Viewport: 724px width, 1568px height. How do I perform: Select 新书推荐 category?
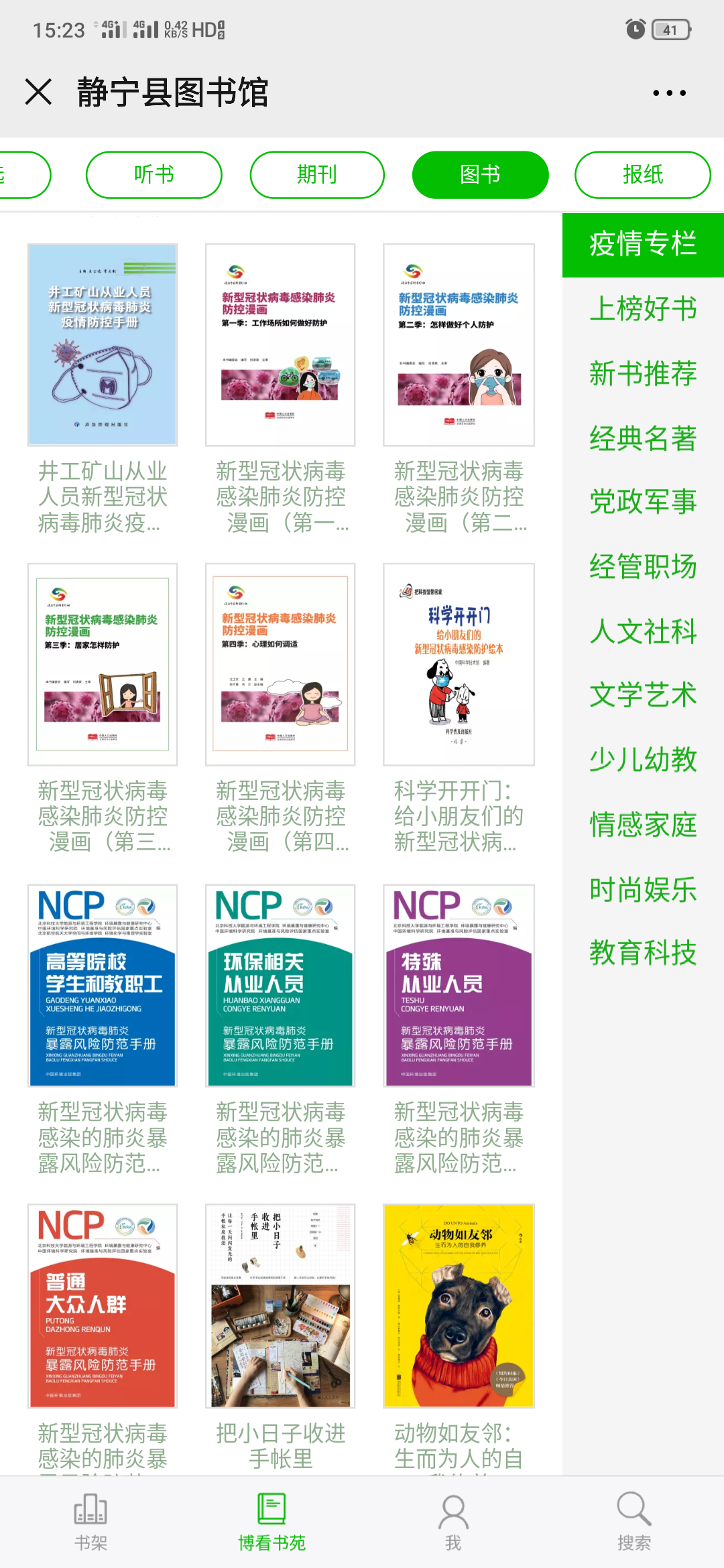pos(642,373)
